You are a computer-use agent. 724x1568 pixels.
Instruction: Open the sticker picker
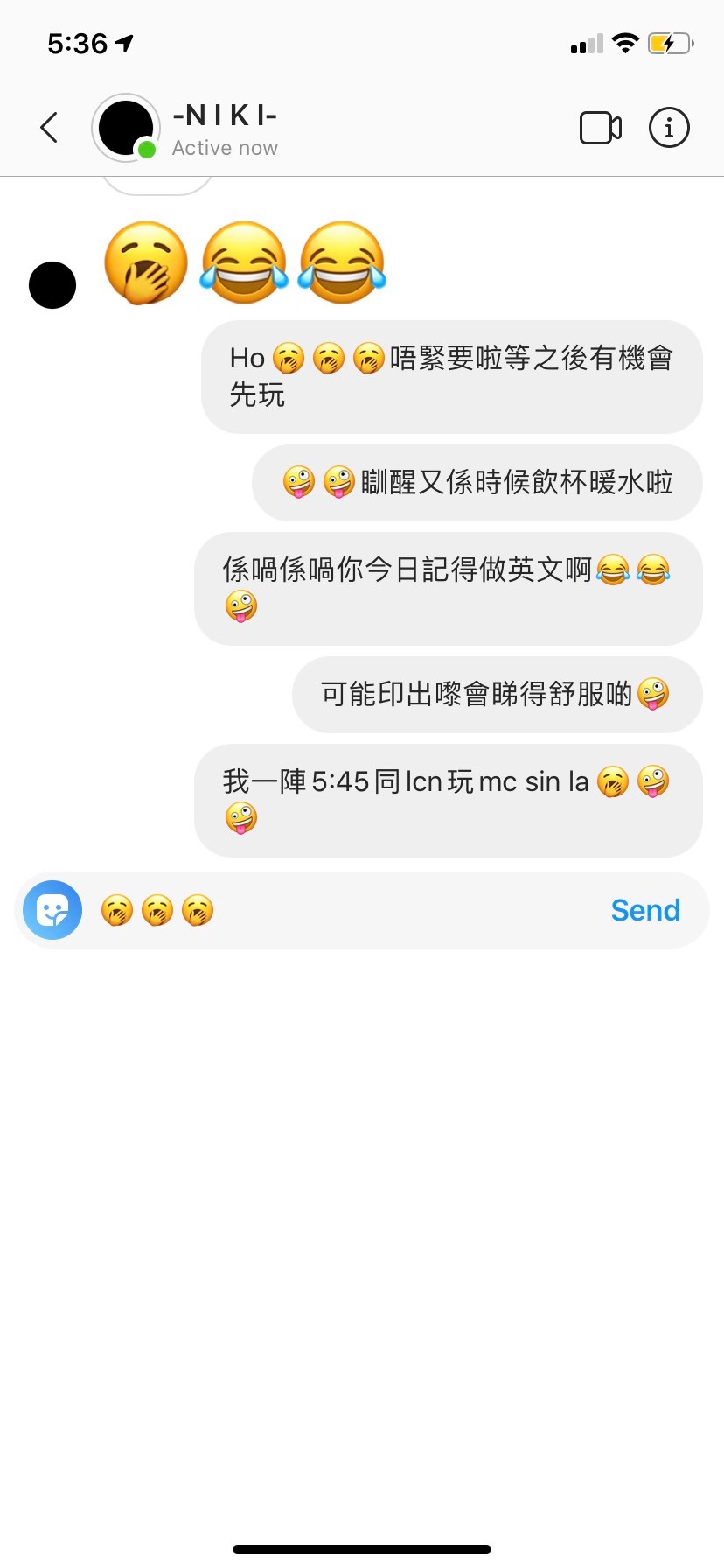(x=52, y=910)
